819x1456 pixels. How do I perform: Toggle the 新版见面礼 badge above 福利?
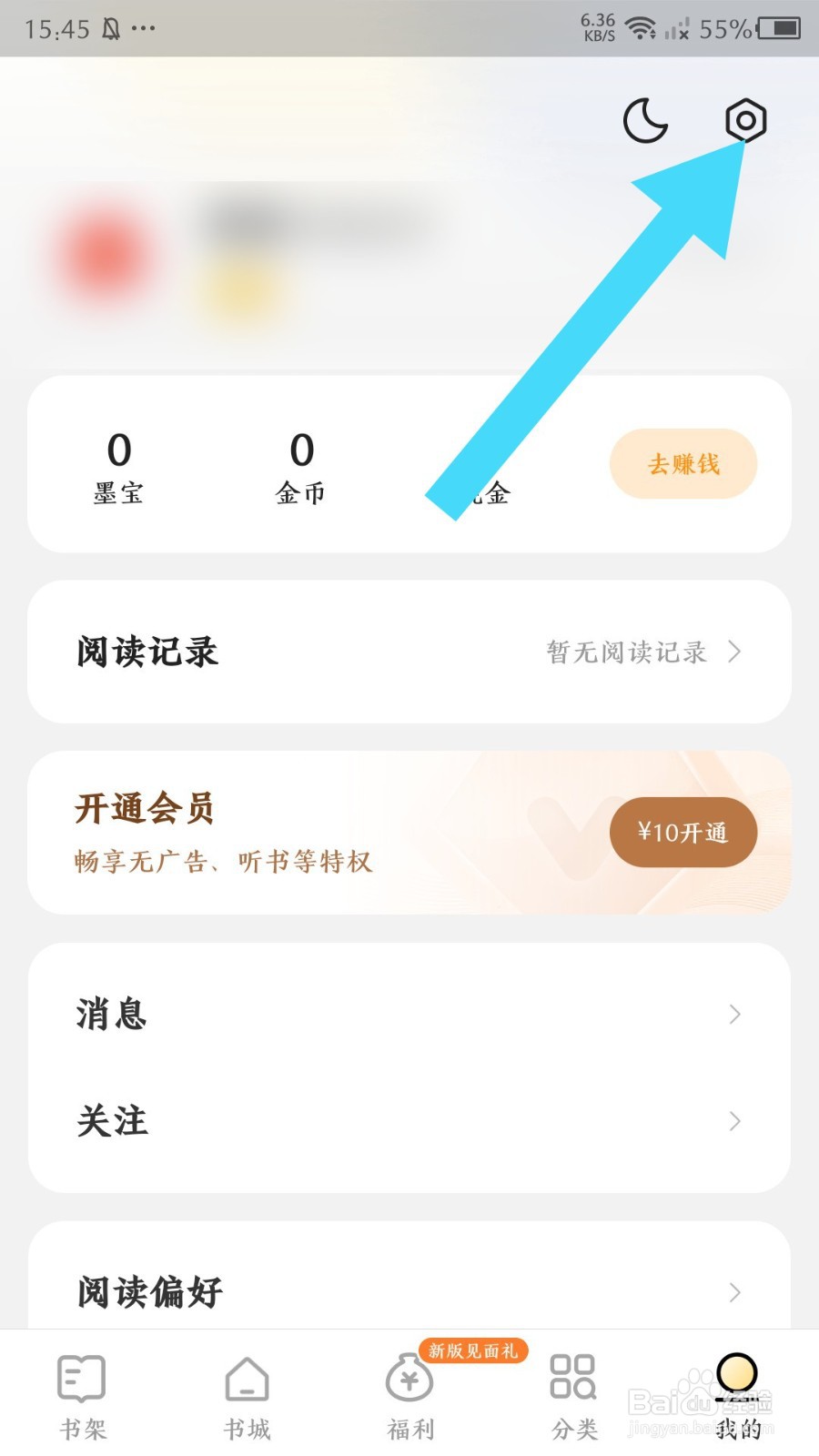[x=471, y=1350]
